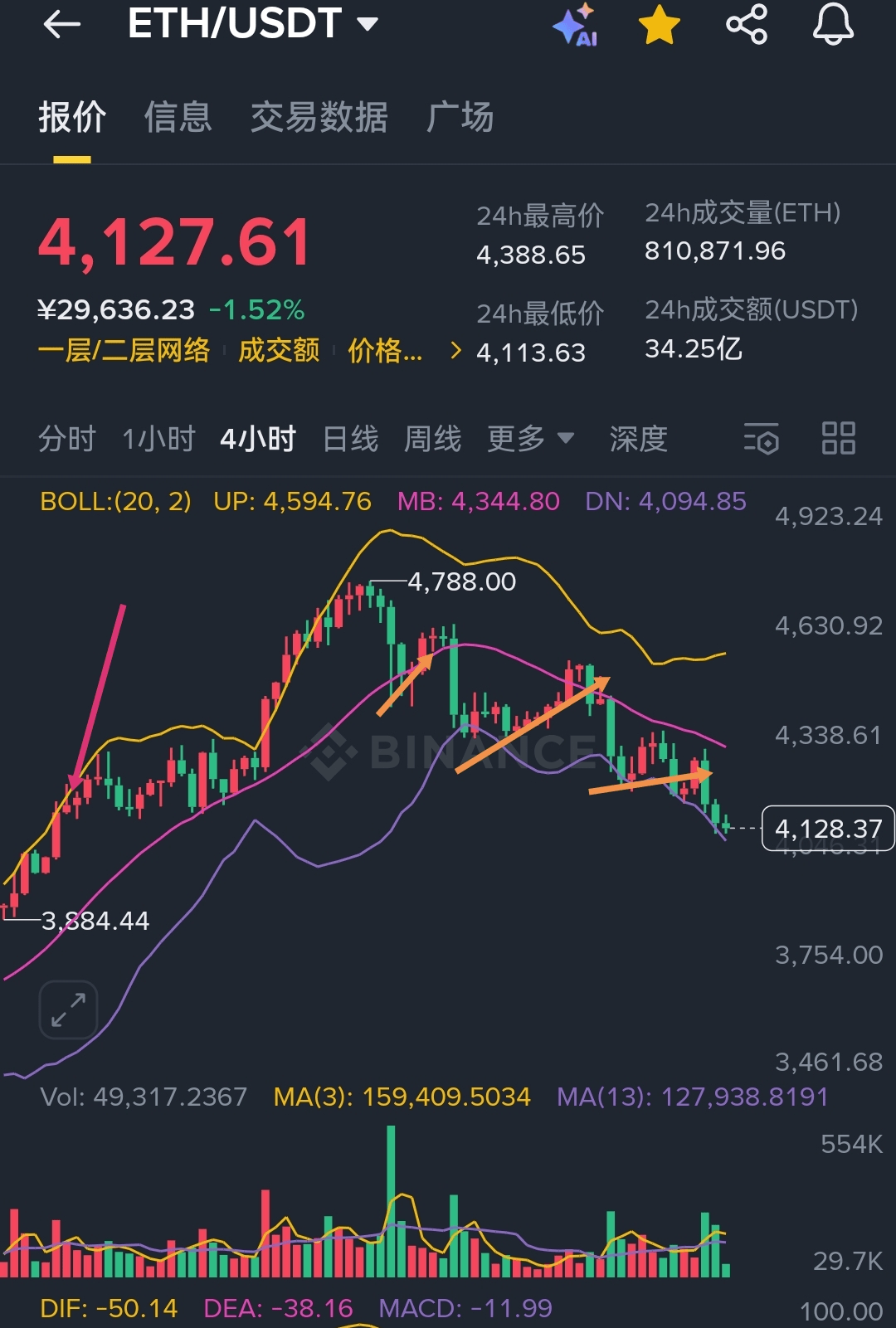Screen dimensions: 896x1328
Task: Select the 周线 chart interval
Action: [x=432, y=439]
